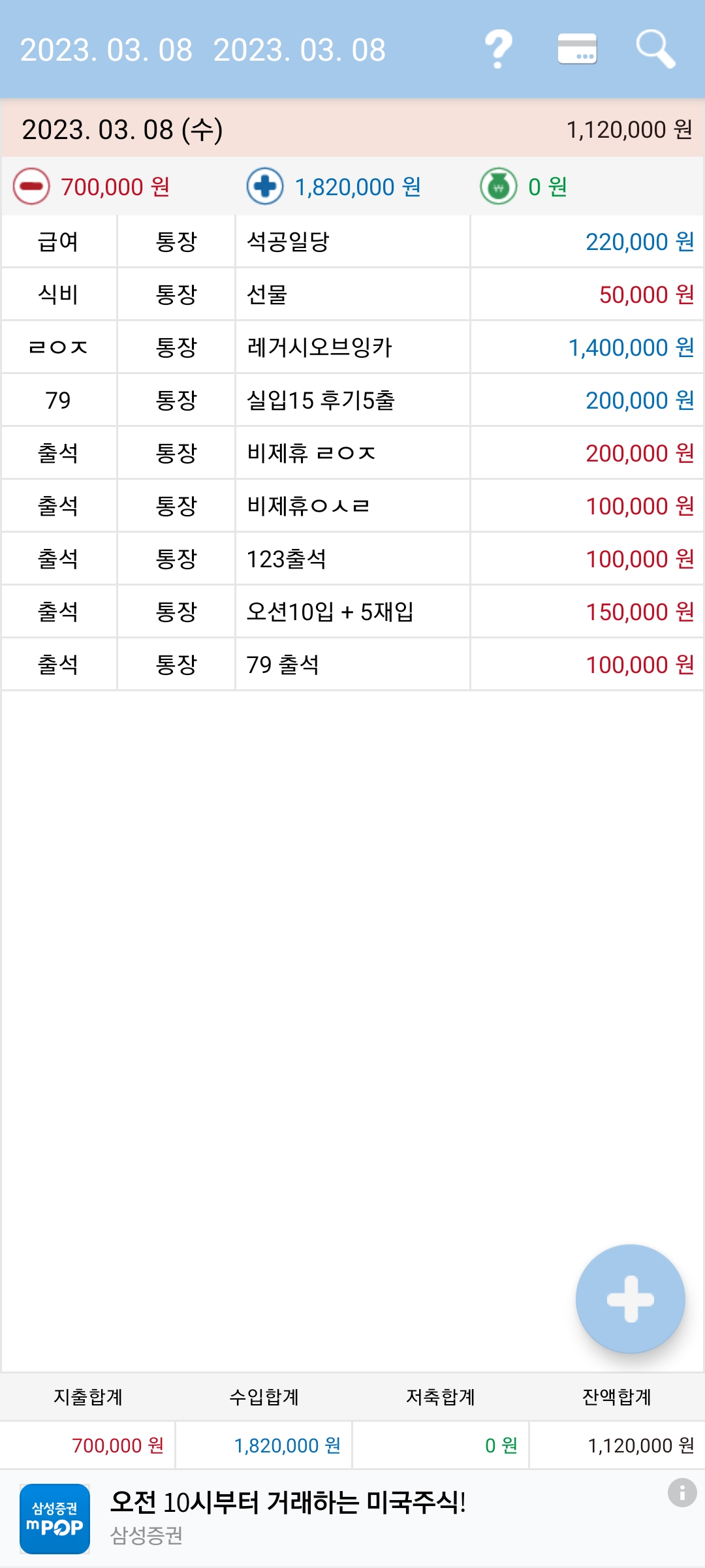Screen dimensions: 705x1568
Task: Add a new entry with the plus button
Action: [x=630, y=1298]
